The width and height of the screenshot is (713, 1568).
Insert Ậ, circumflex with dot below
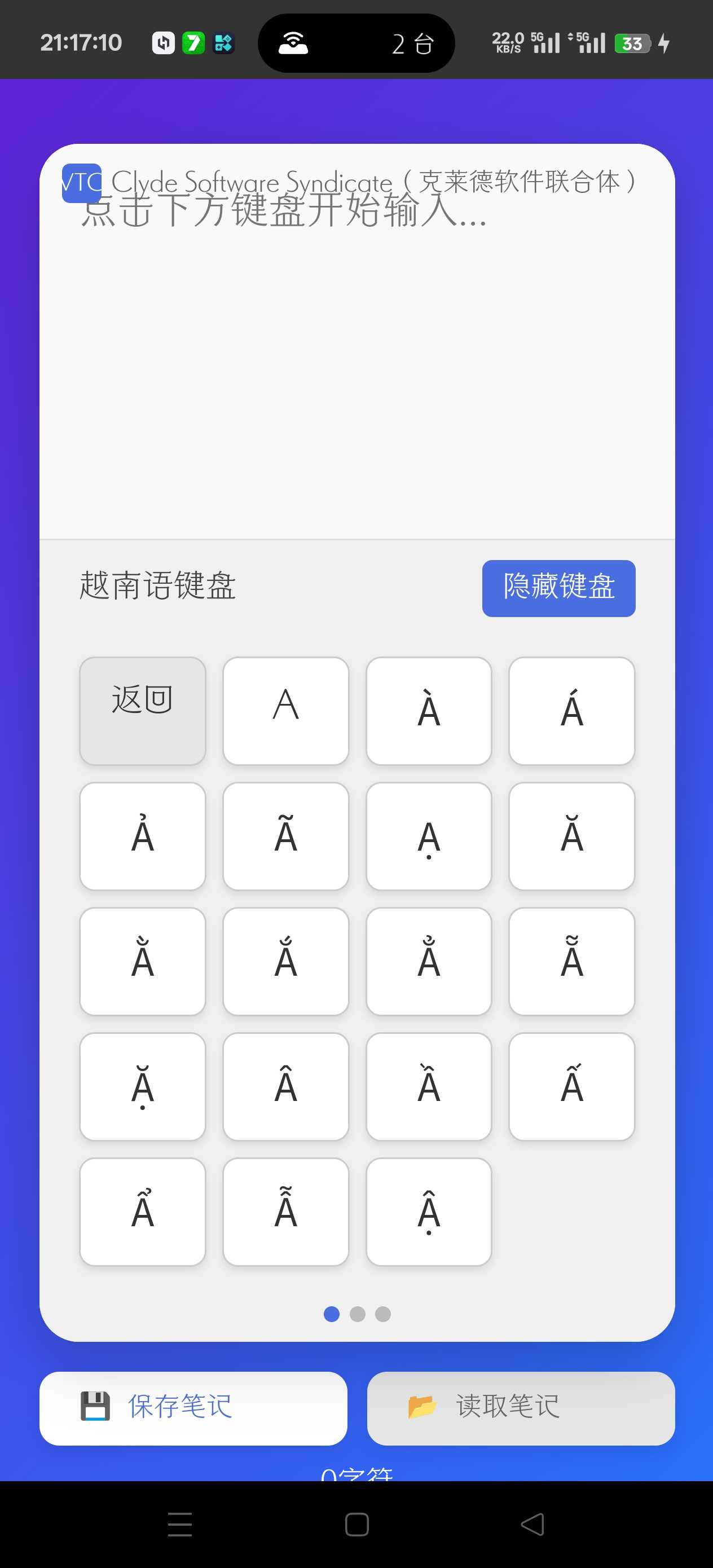429,1212
